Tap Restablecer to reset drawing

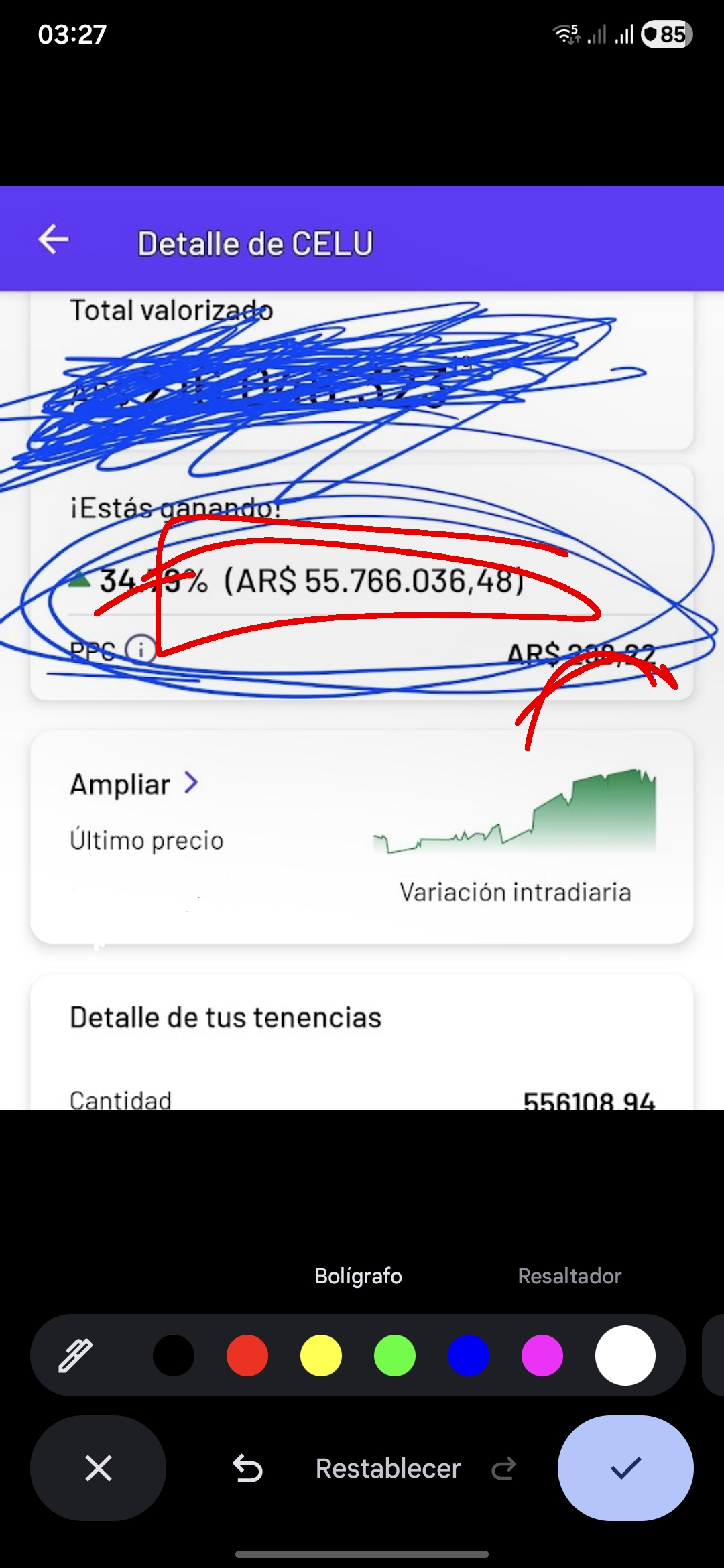(x=387, y=1469)
